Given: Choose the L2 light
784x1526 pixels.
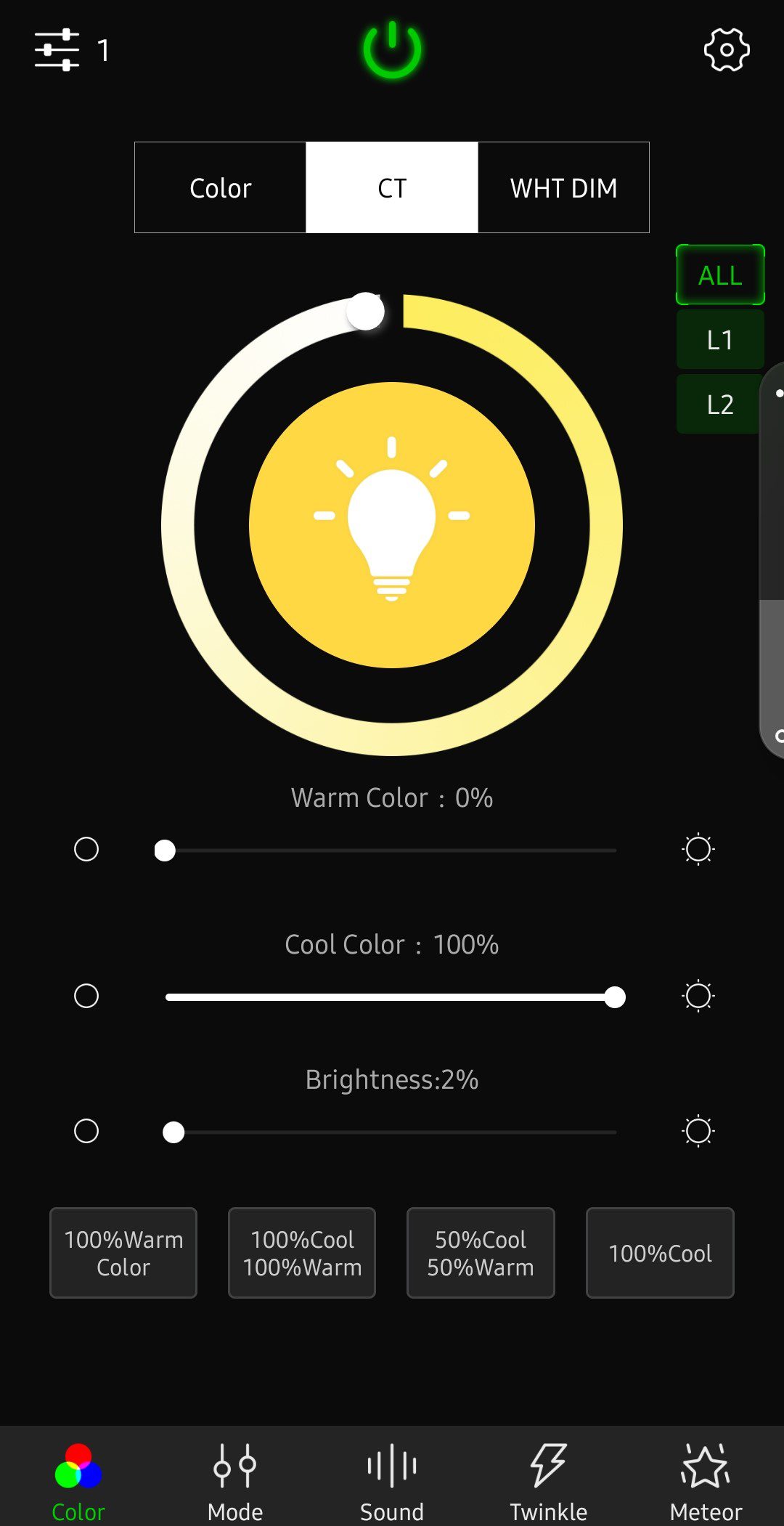Looking at the screenshot, I should [x=719, y=404].
